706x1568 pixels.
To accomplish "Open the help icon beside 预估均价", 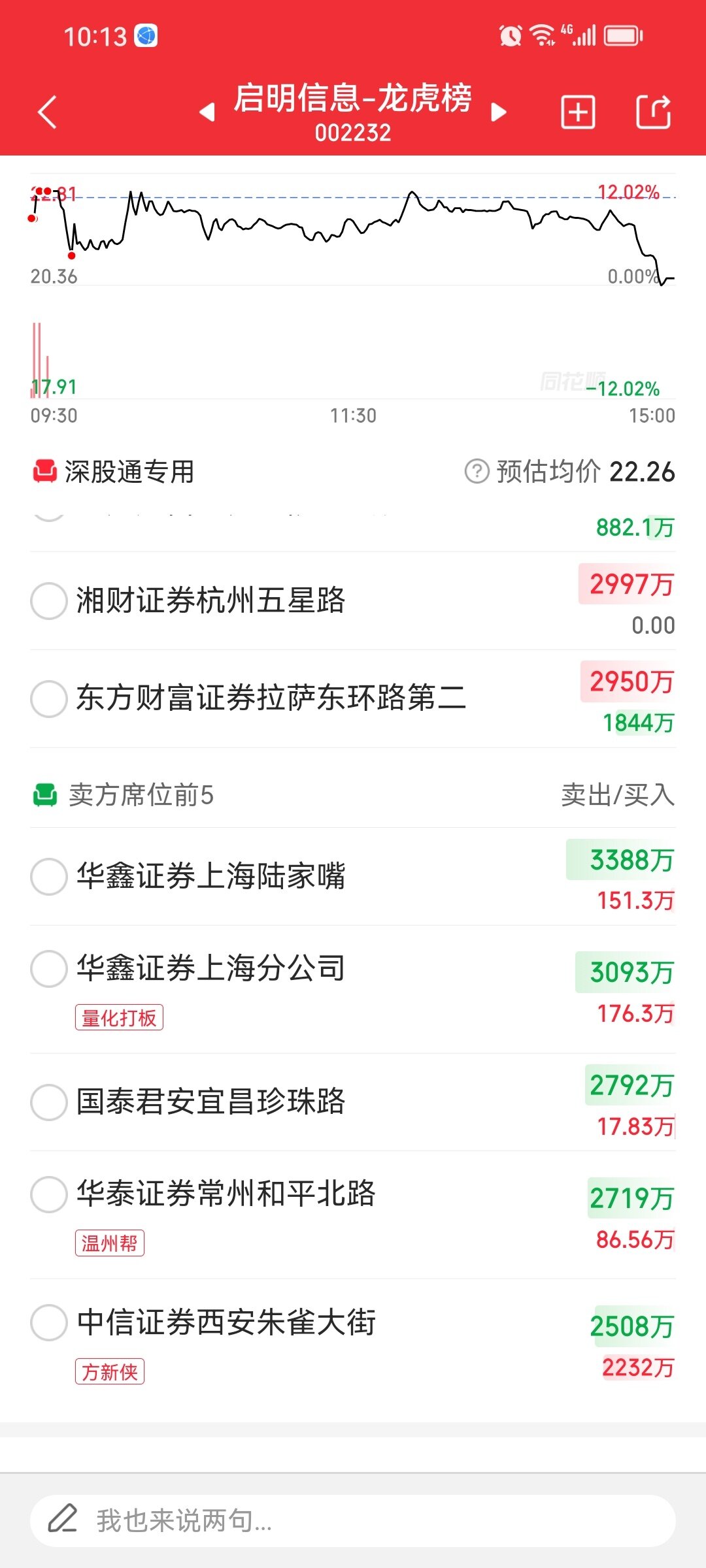I will coord(477,471).
